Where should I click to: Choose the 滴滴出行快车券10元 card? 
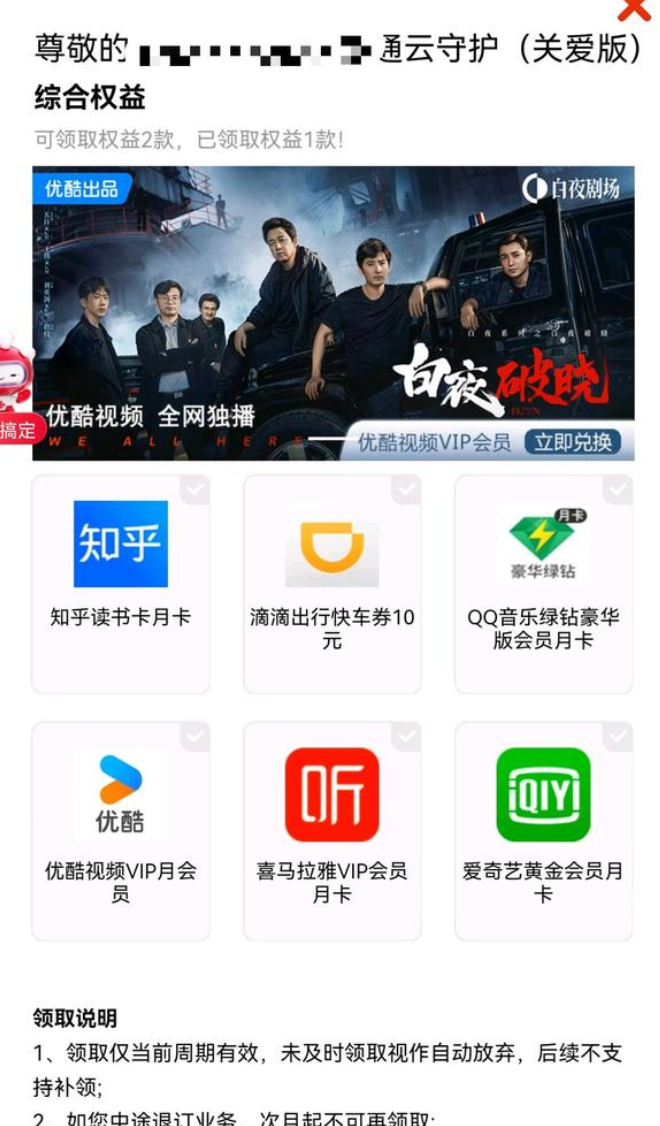point(332,583)
